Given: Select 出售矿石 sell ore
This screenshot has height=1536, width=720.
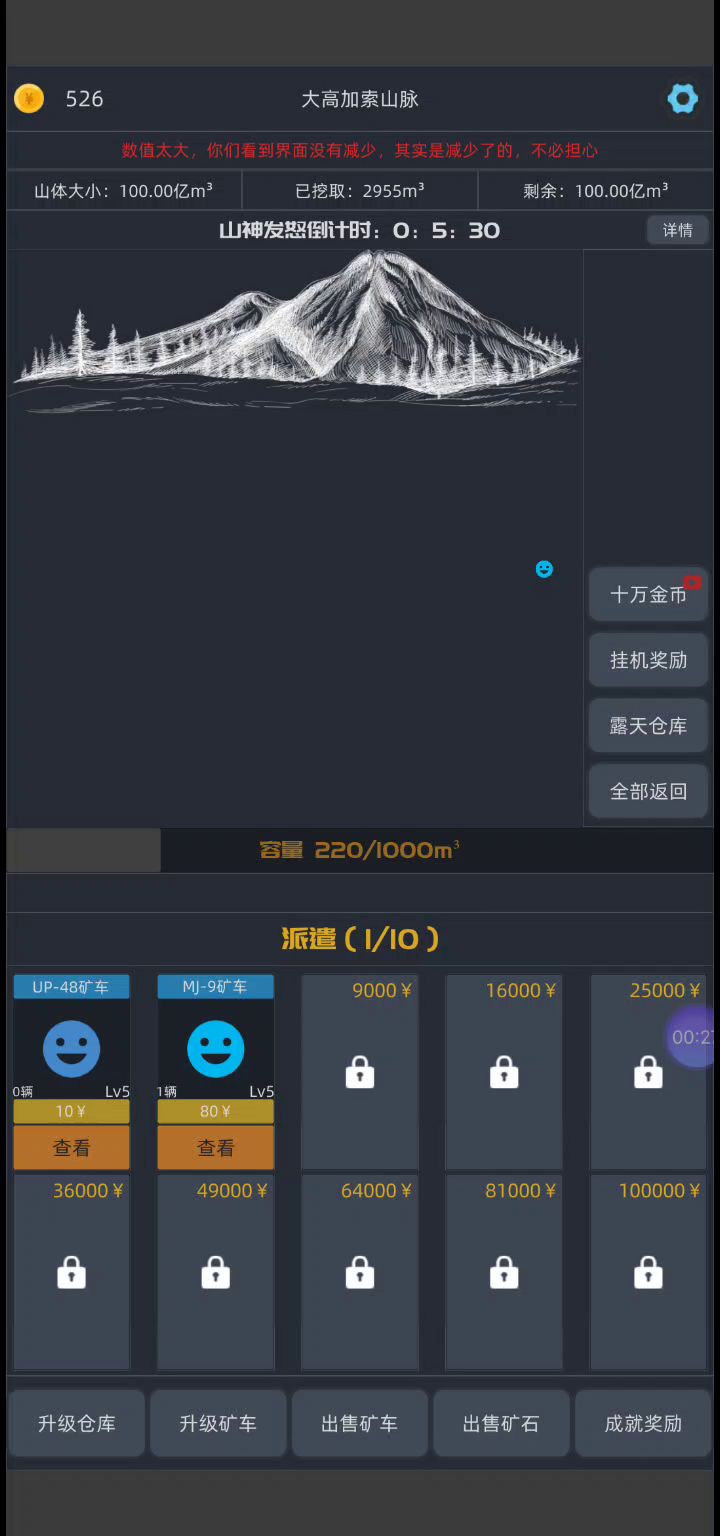Looking at the screenshot, I should coord(501,1423).
